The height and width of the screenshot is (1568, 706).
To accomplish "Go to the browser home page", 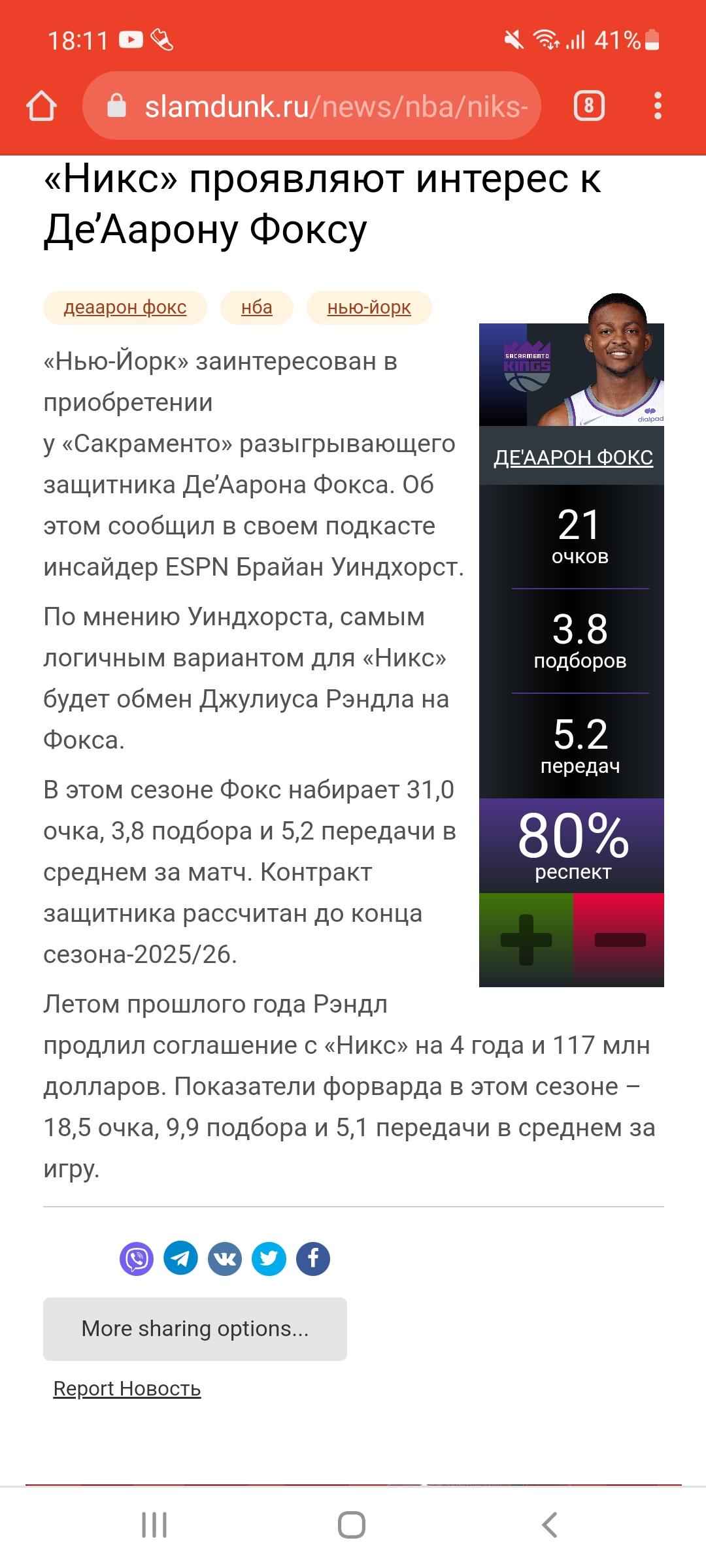I will click(x=41, y=106).
